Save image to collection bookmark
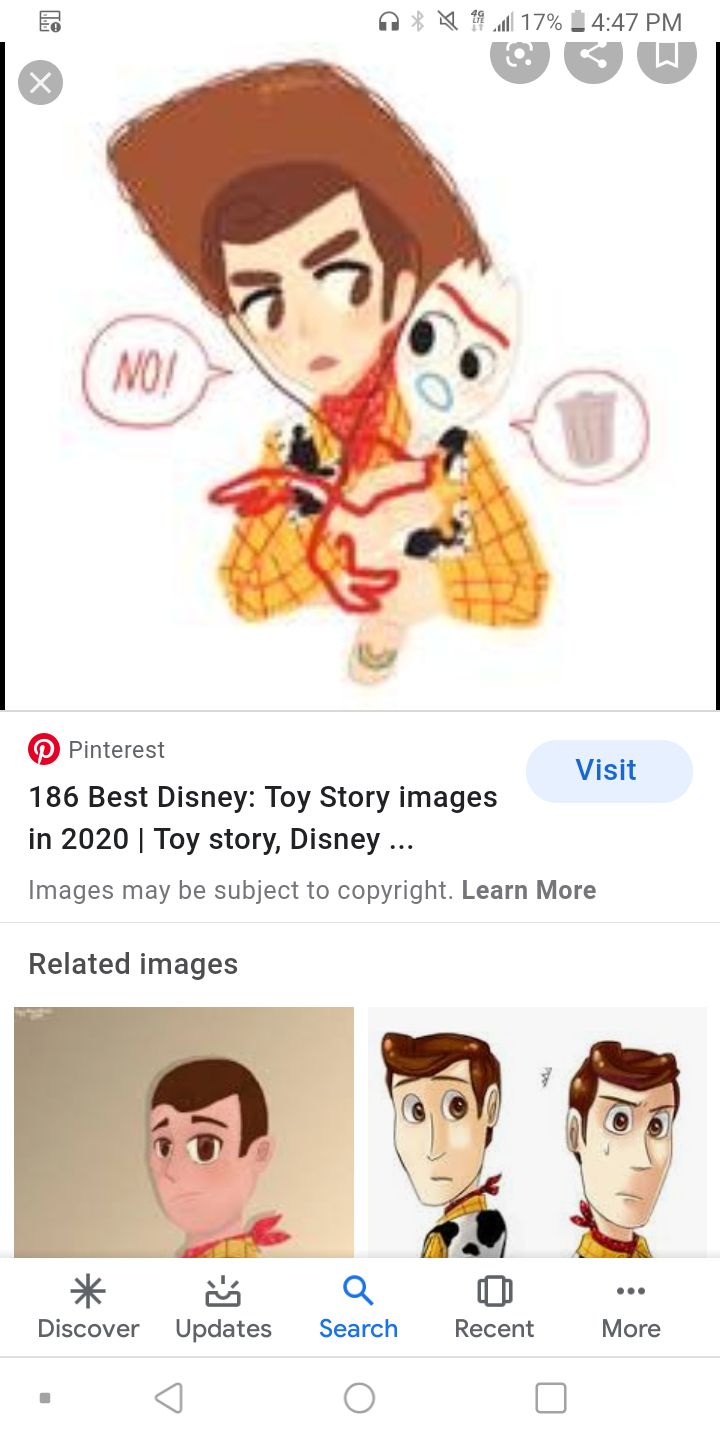The image size is (720, 1440). [666, 58]
